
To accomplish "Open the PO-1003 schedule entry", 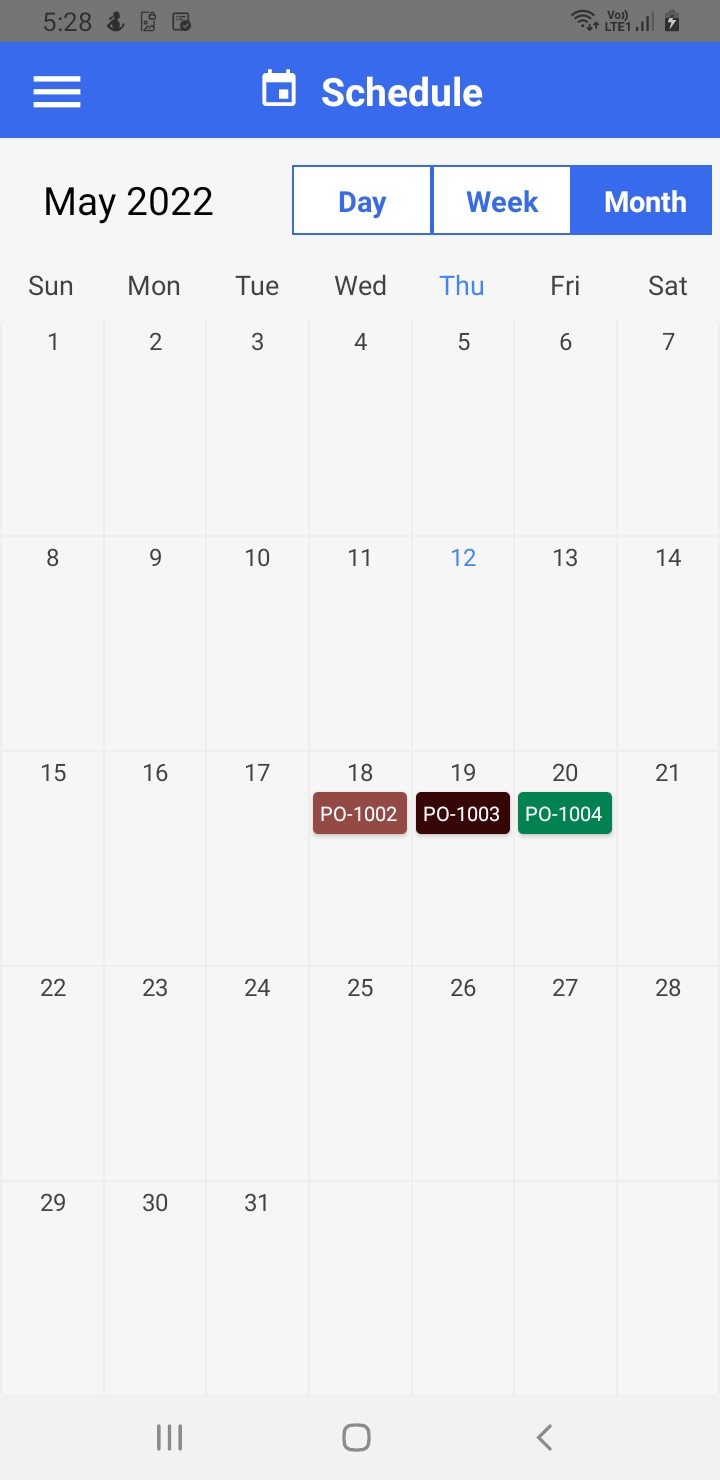I will click(x=463, y=813).
